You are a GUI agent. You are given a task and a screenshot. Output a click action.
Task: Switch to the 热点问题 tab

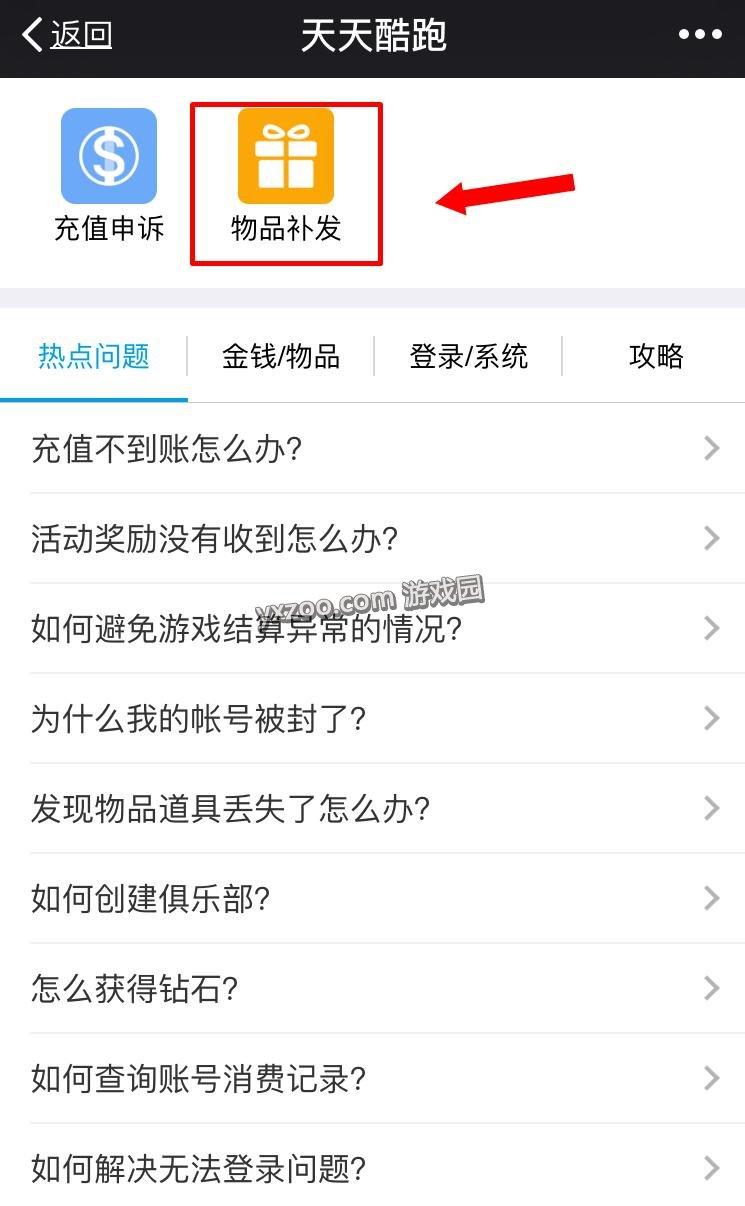click(94, 356)
